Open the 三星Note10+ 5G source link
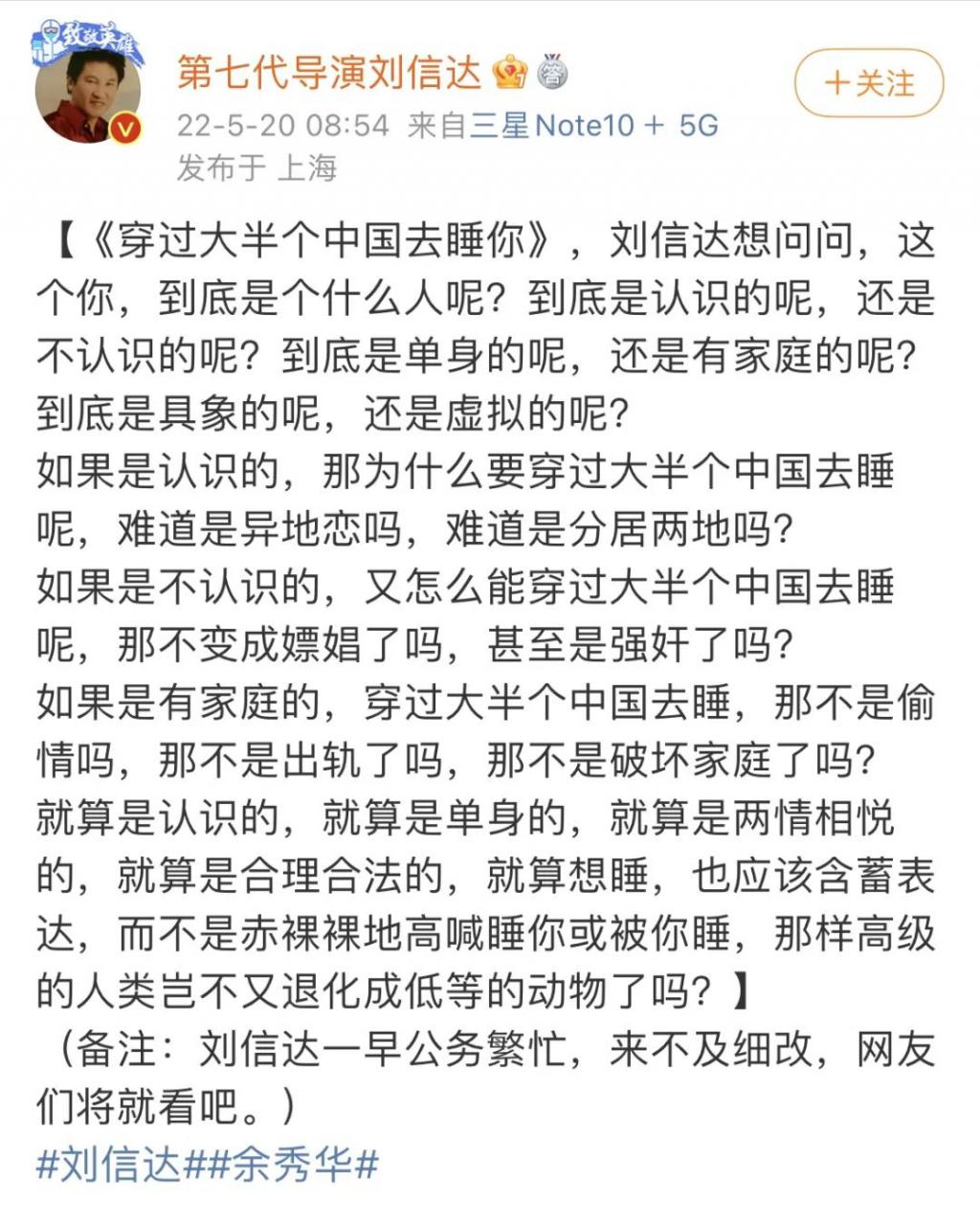 [593, 125]
